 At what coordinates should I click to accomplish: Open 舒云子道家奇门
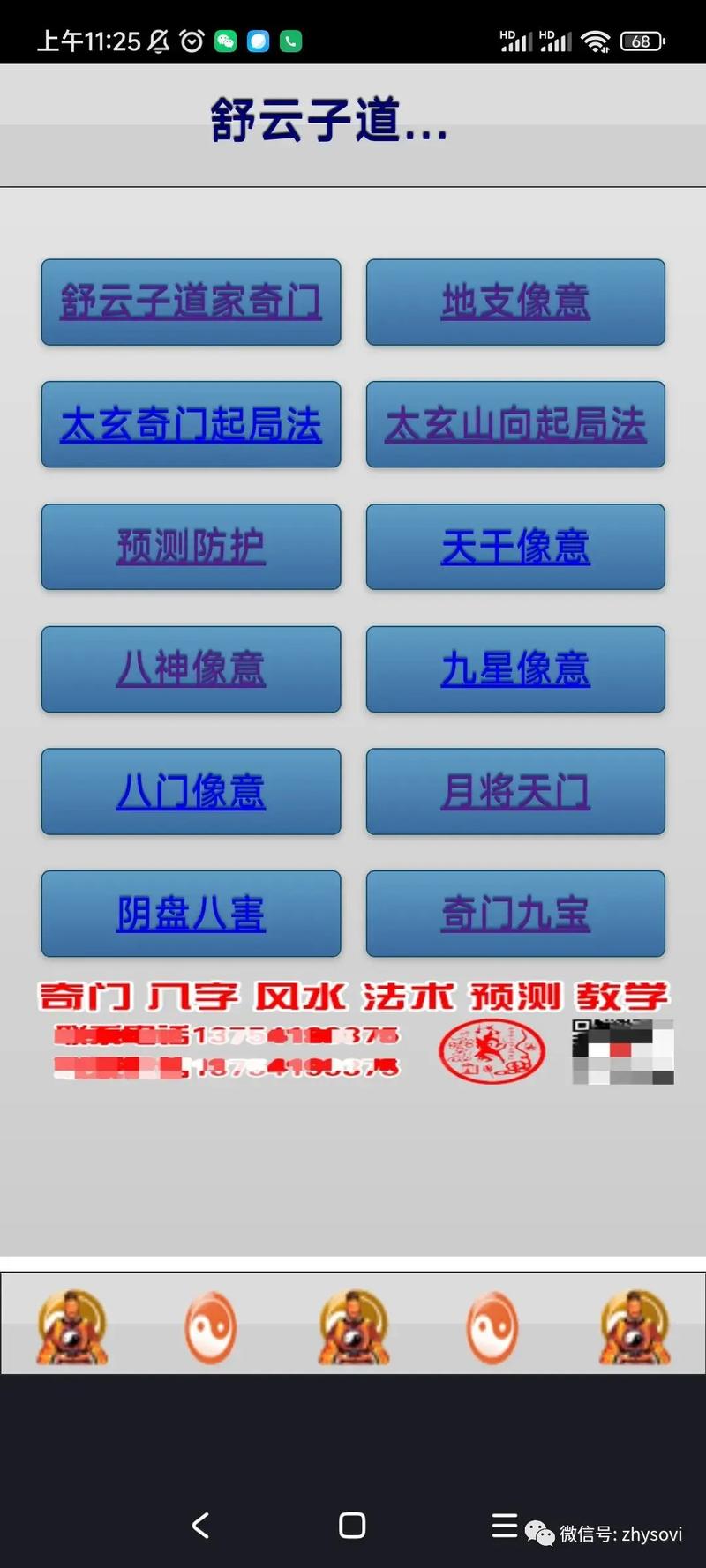(191, 301)
